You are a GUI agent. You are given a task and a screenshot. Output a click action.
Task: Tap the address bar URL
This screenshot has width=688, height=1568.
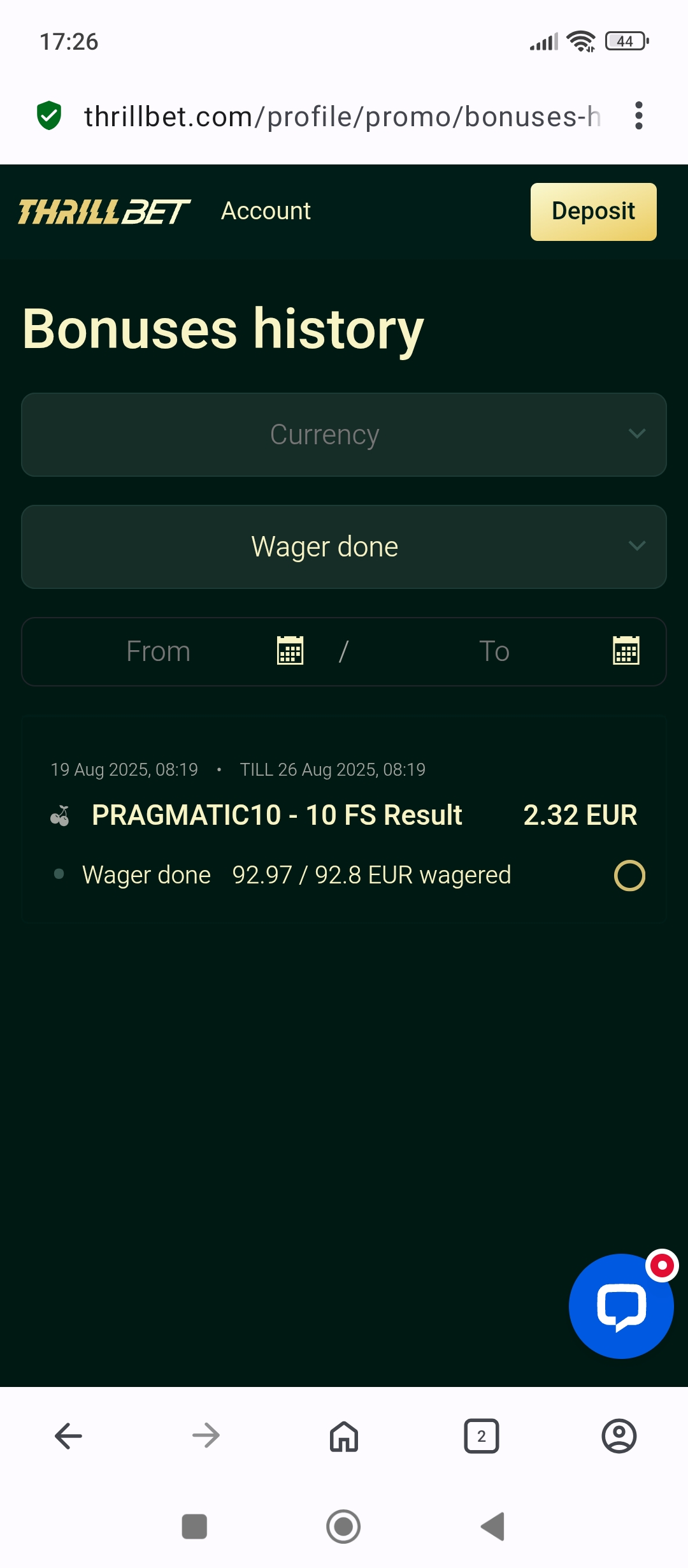341,117
